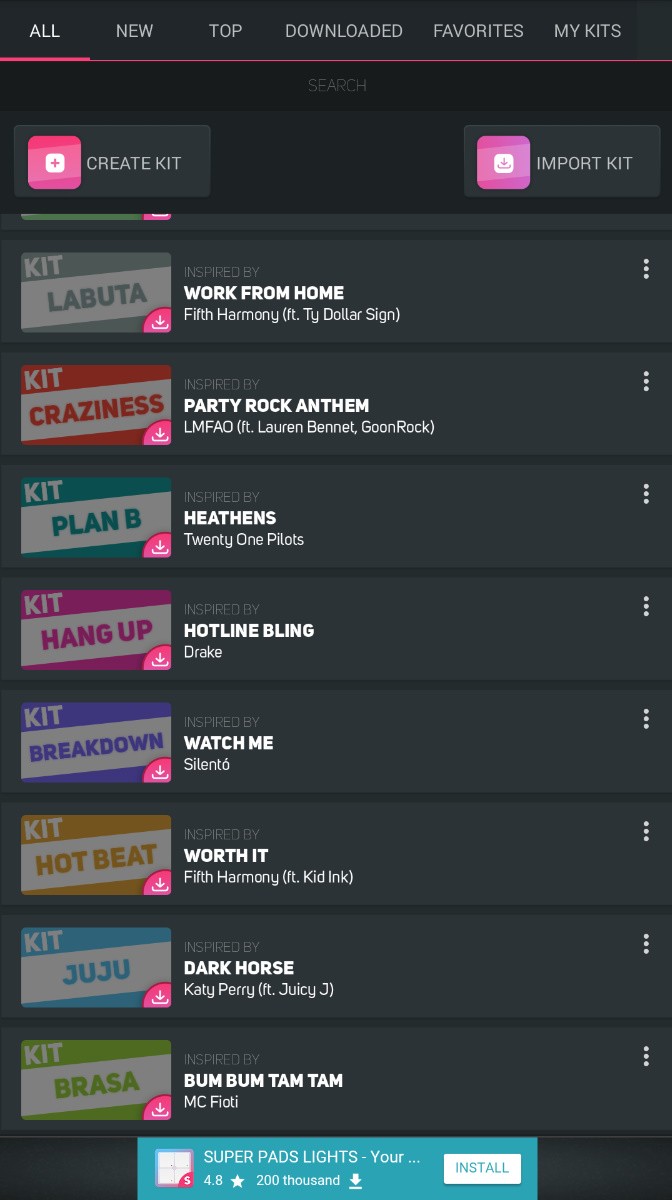Open the DOWNLOADED tab
This screenshot has height=1200, width=672.
(x=343, y=31)
